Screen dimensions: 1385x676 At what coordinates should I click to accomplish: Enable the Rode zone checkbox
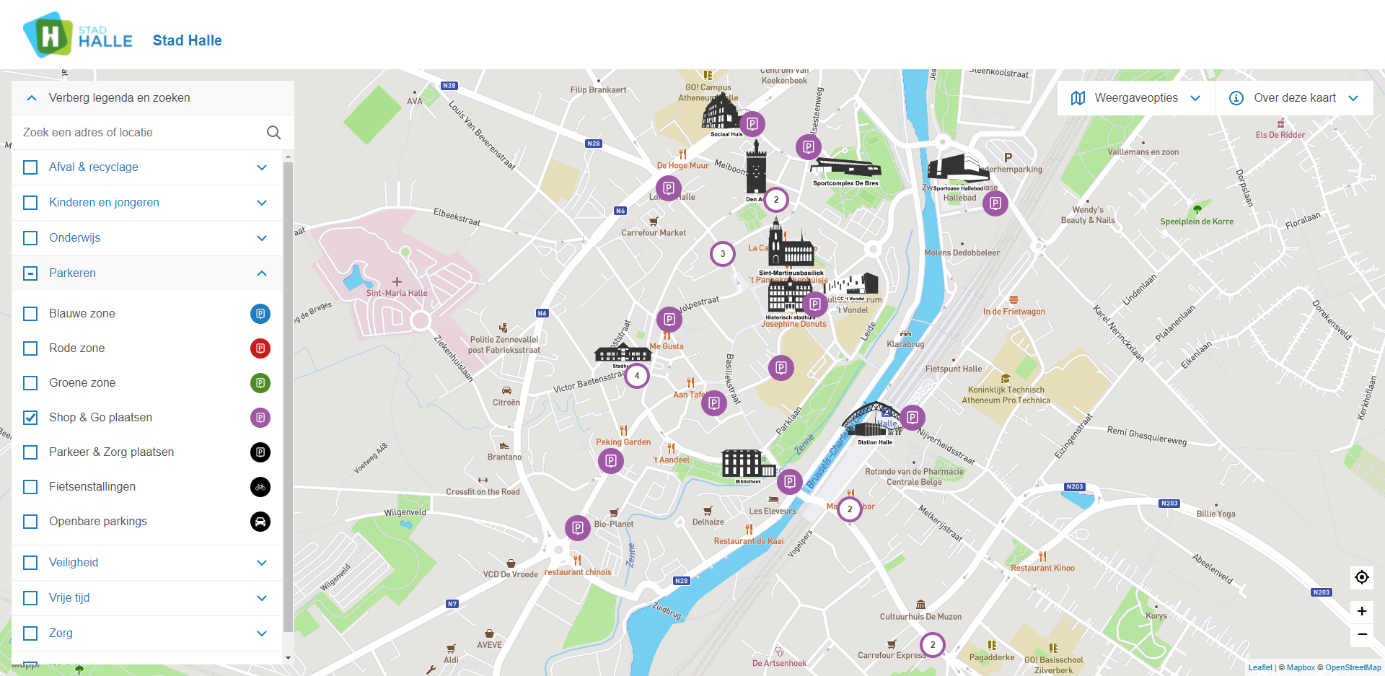click(31, 348)
